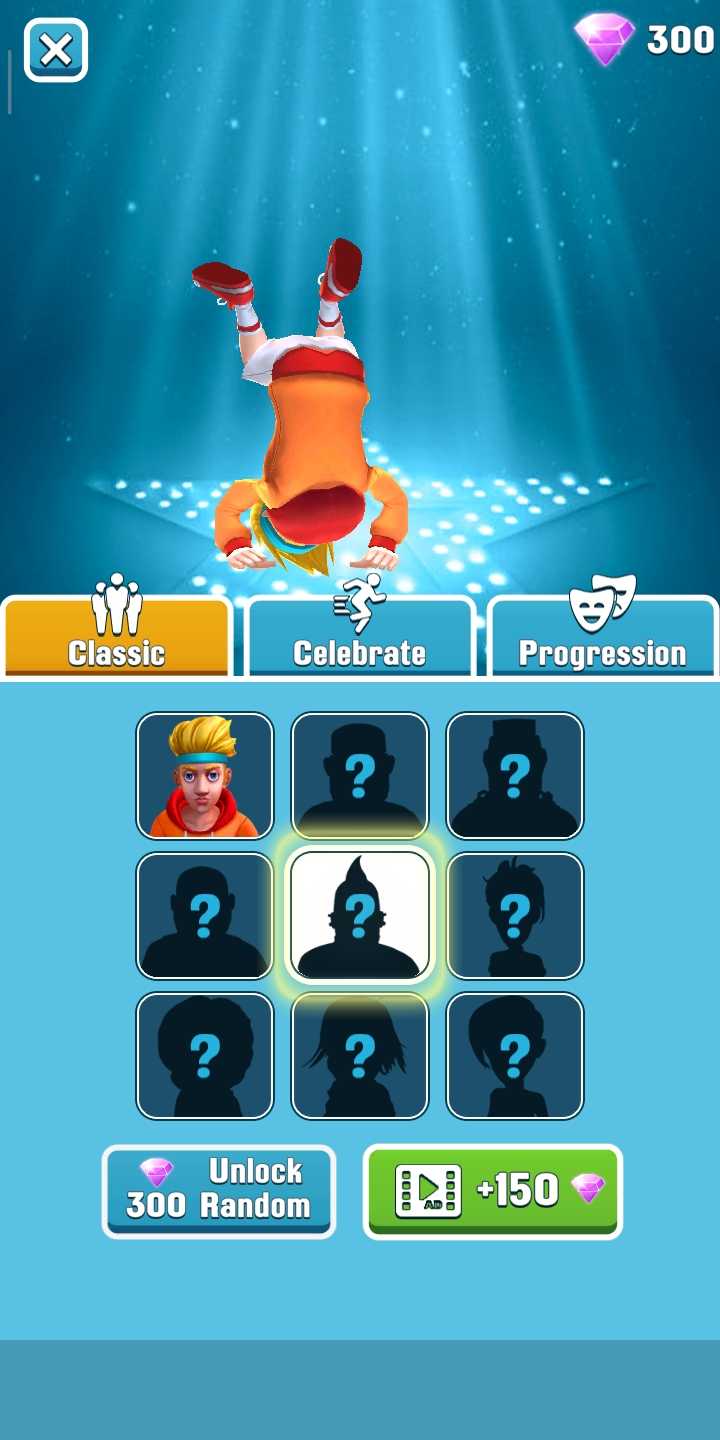720x1440 pixels.
Task: Switch to the Progression tab
Action: click(602, 637)
